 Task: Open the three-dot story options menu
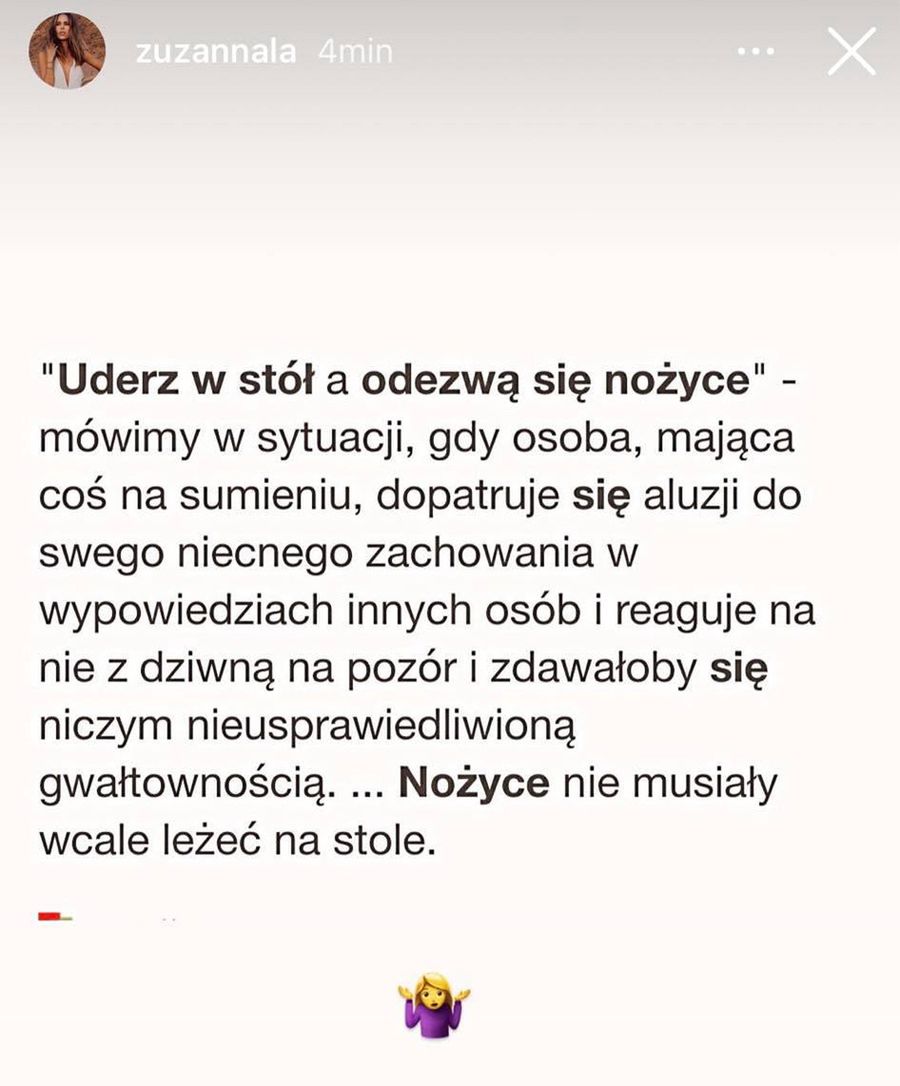pos(755,52)
